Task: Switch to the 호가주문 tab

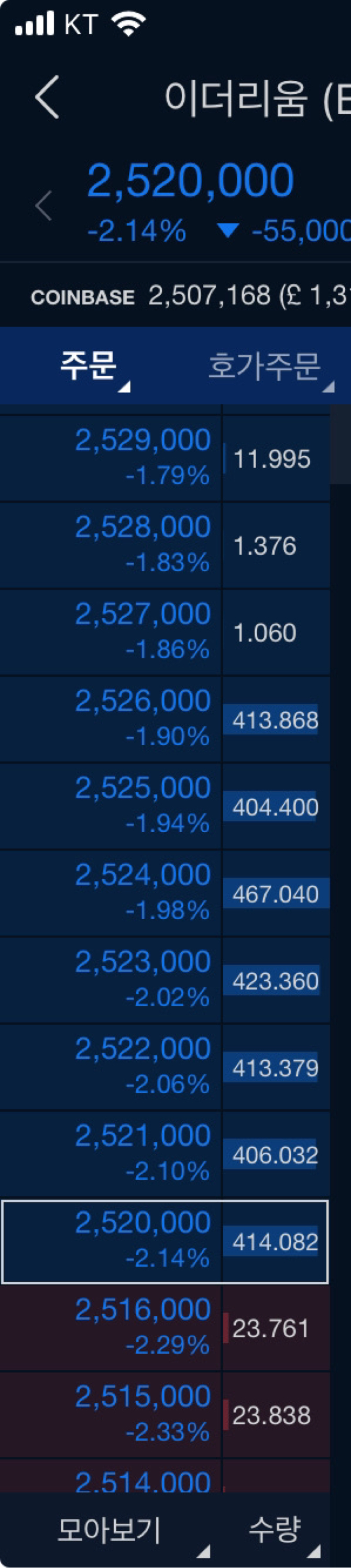Action: (x=265, y=366)
